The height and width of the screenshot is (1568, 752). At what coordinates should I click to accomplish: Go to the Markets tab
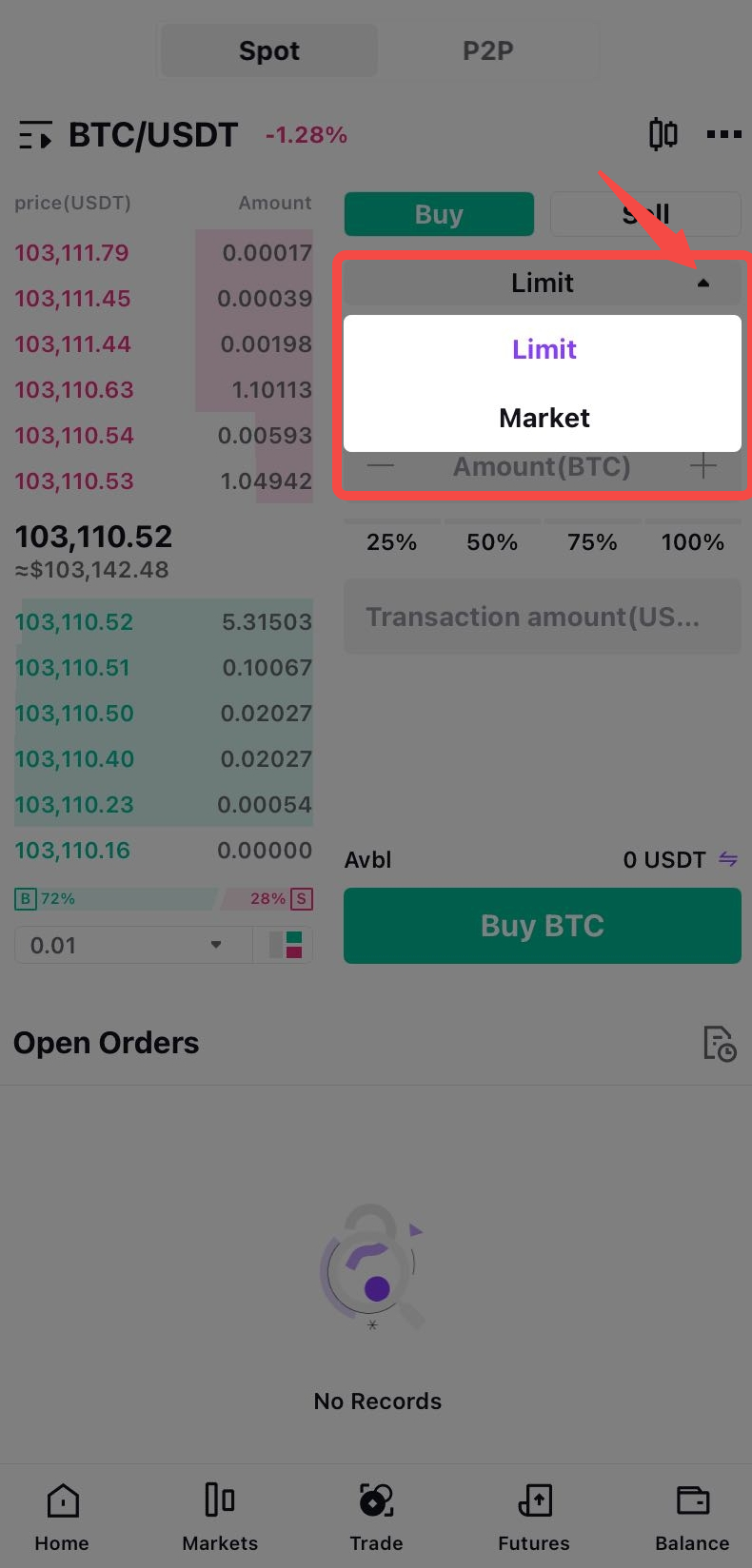point(220,1517)
